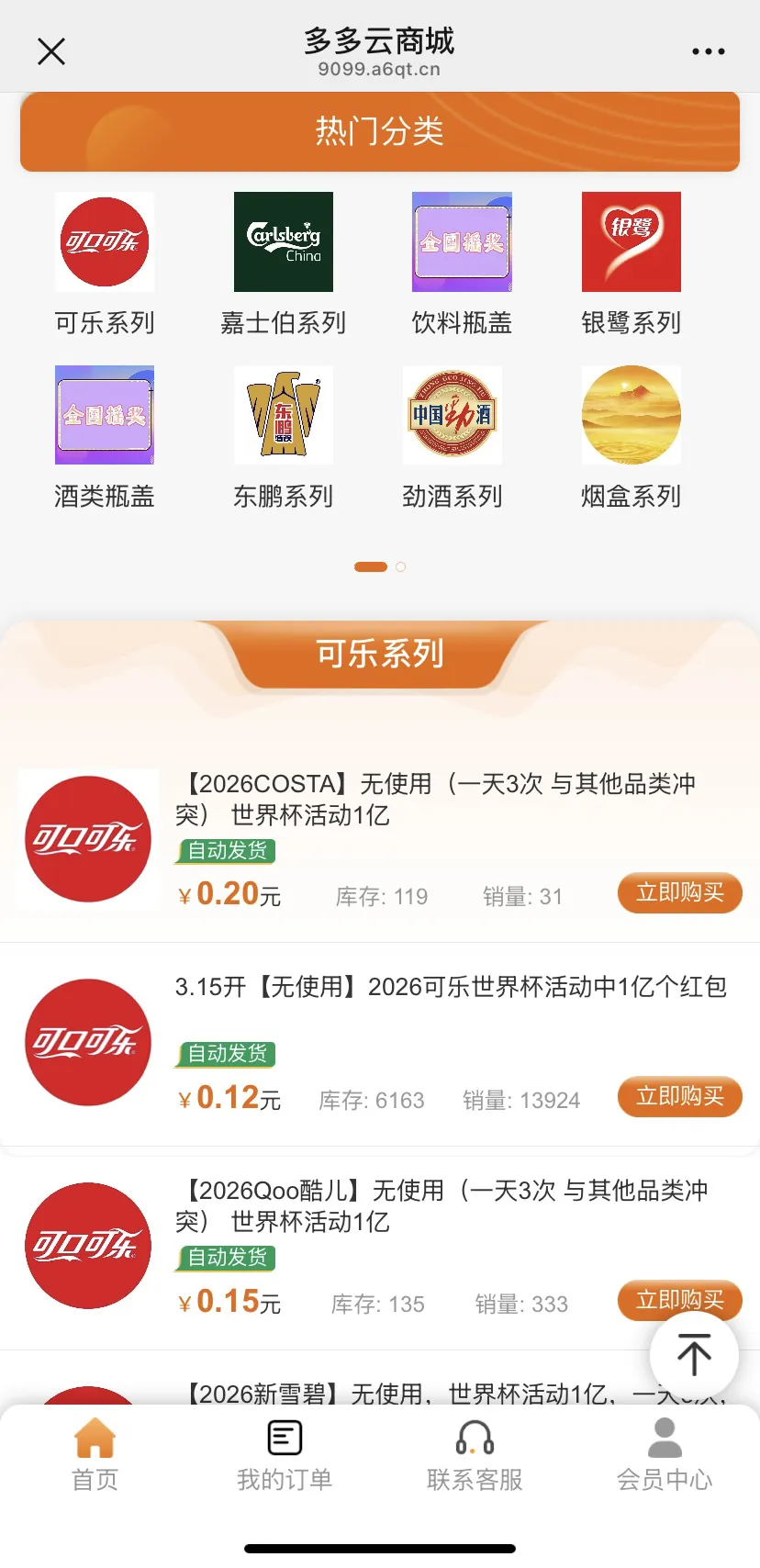
Task: Tap 立即购买 on the 0.12元 cola item
Action: coord(679,1097)
